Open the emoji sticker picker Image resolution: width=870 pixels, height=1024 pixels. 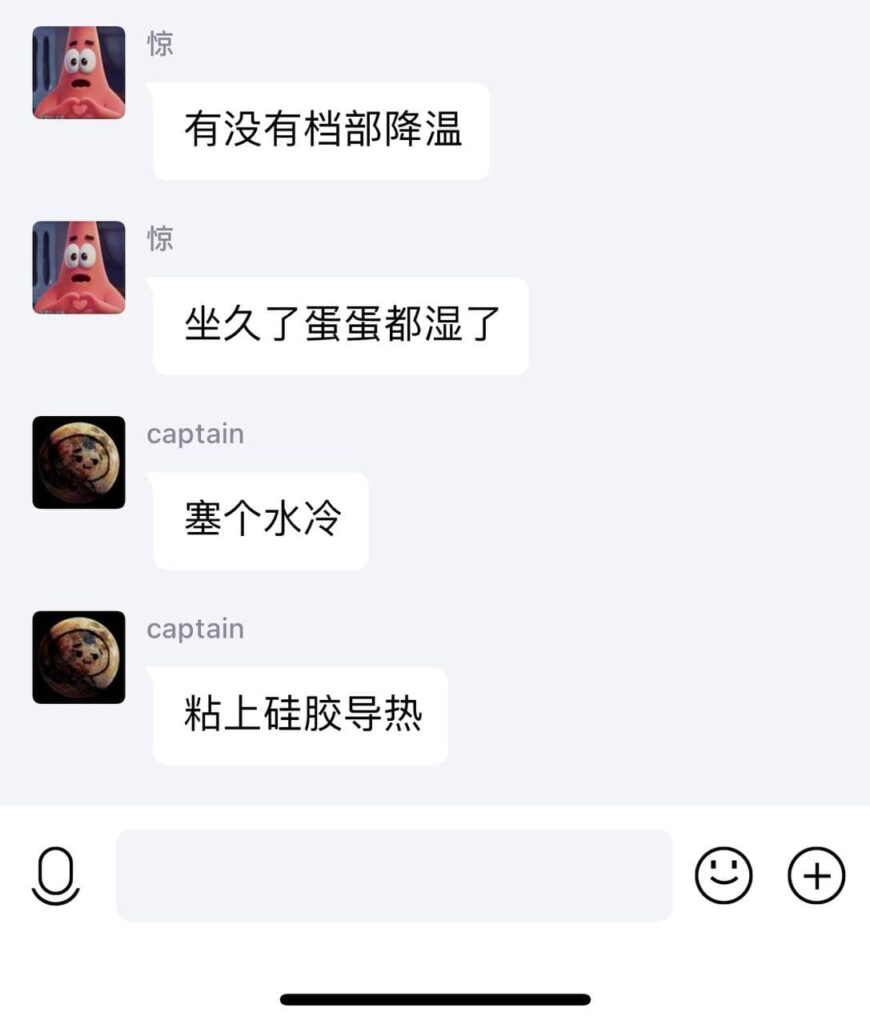723,876
